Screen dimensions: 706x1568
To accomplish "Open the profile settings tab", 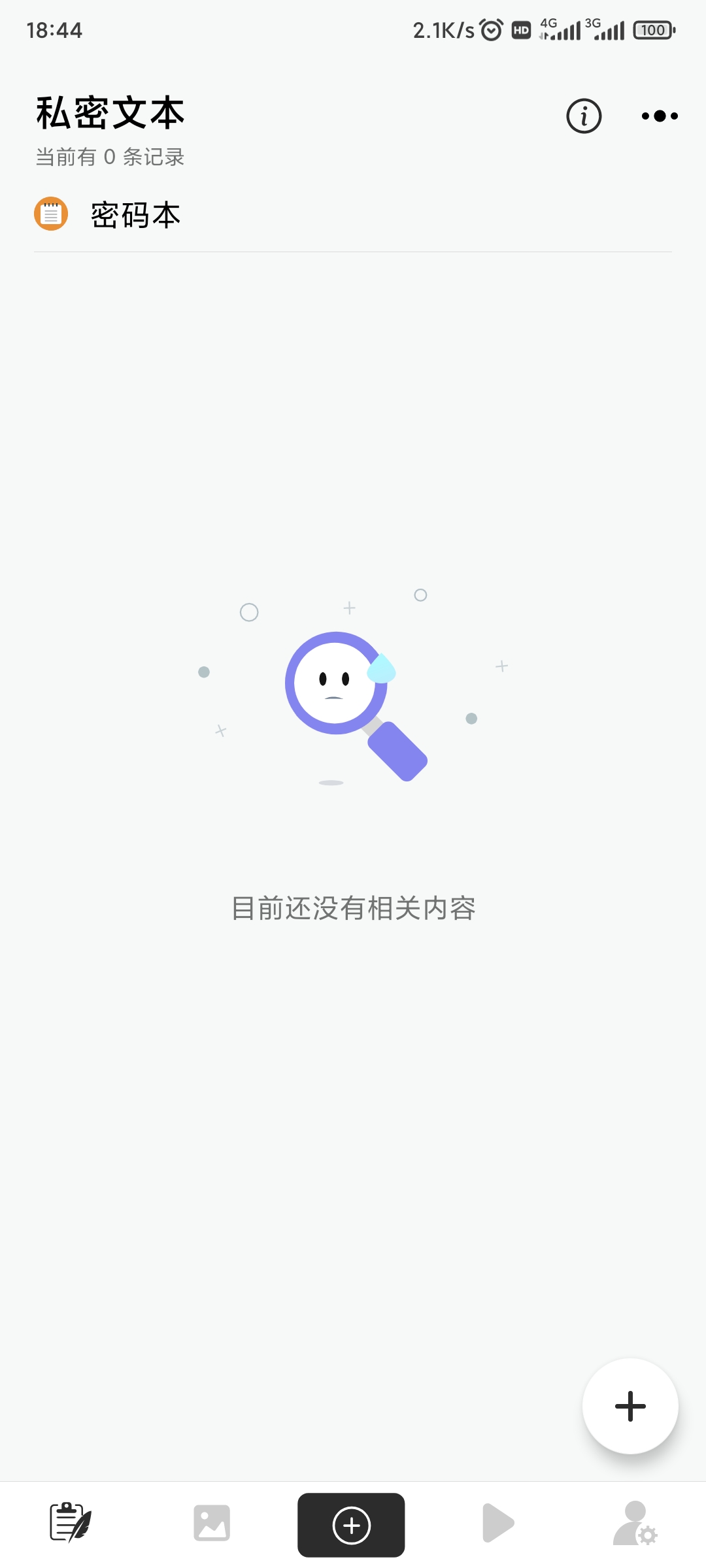I will pos(635,1523).
